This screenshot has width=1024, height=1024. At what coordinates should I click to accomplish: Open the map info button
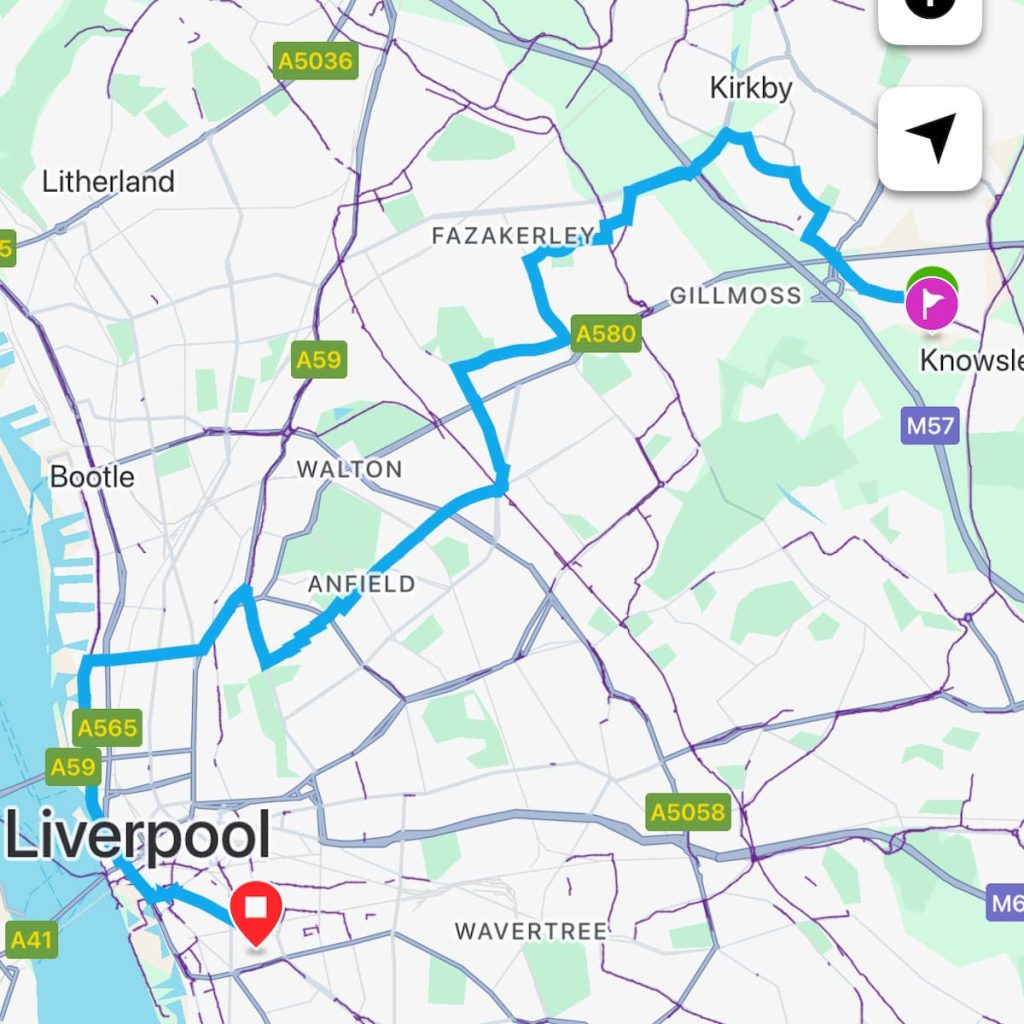coord(930,12)
